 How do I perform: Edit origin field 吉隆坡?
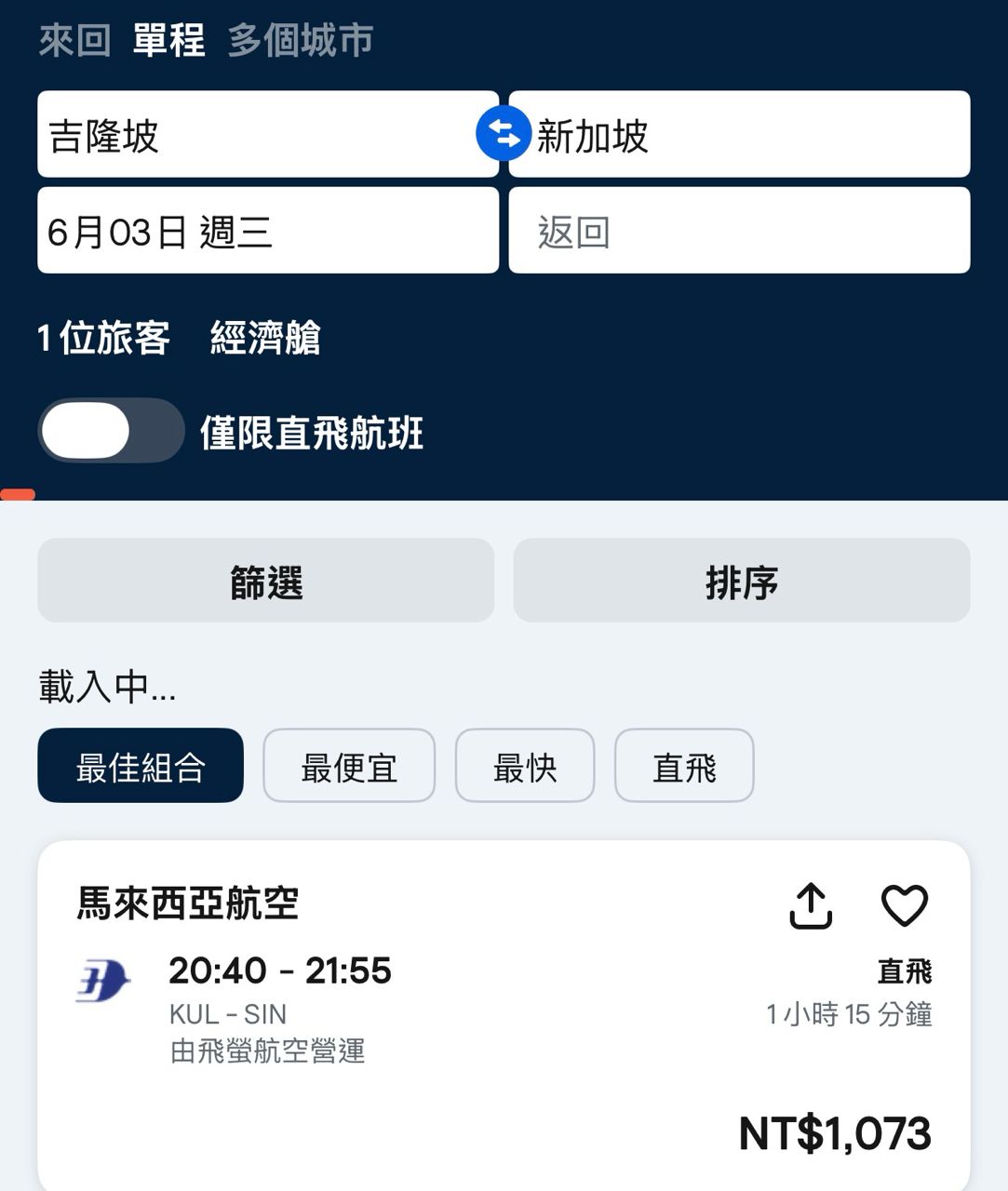251,135
